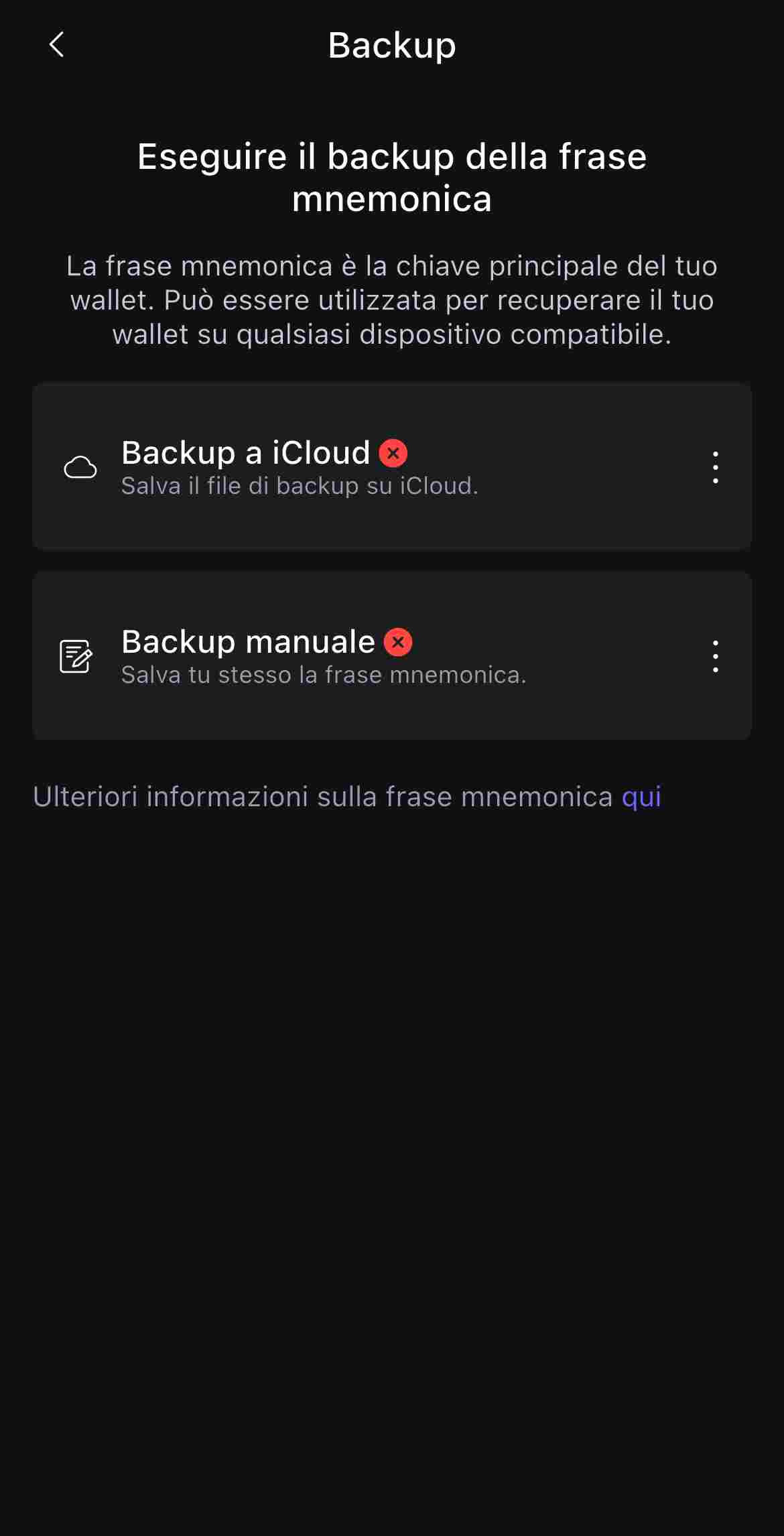Open the three-dot menu for Backup manuale
784x1536 pixels.
pyautogui.click(x=715, y=656)
